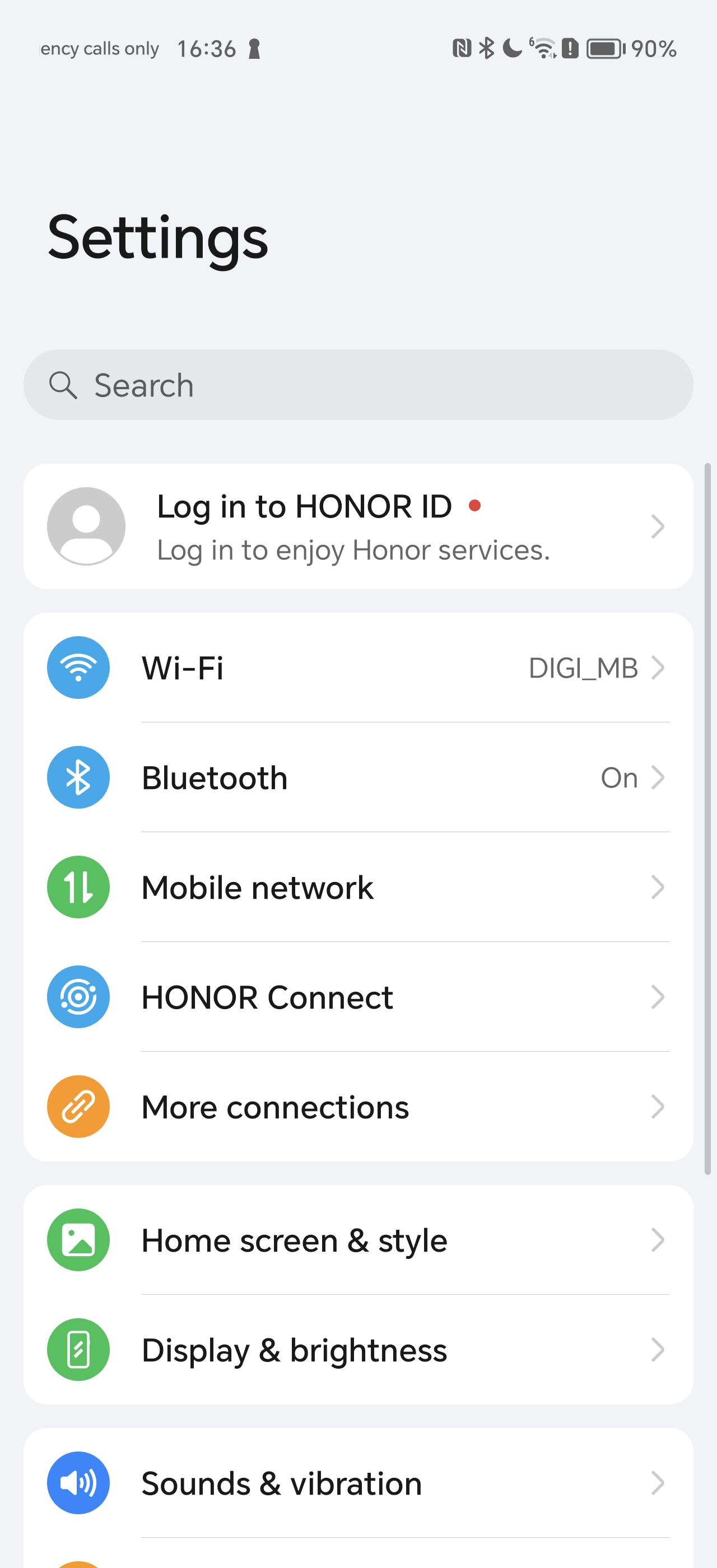Viewport: 717px width, 1568px height.
Task: Open Mobile network settings
Action: coord(358,887)
